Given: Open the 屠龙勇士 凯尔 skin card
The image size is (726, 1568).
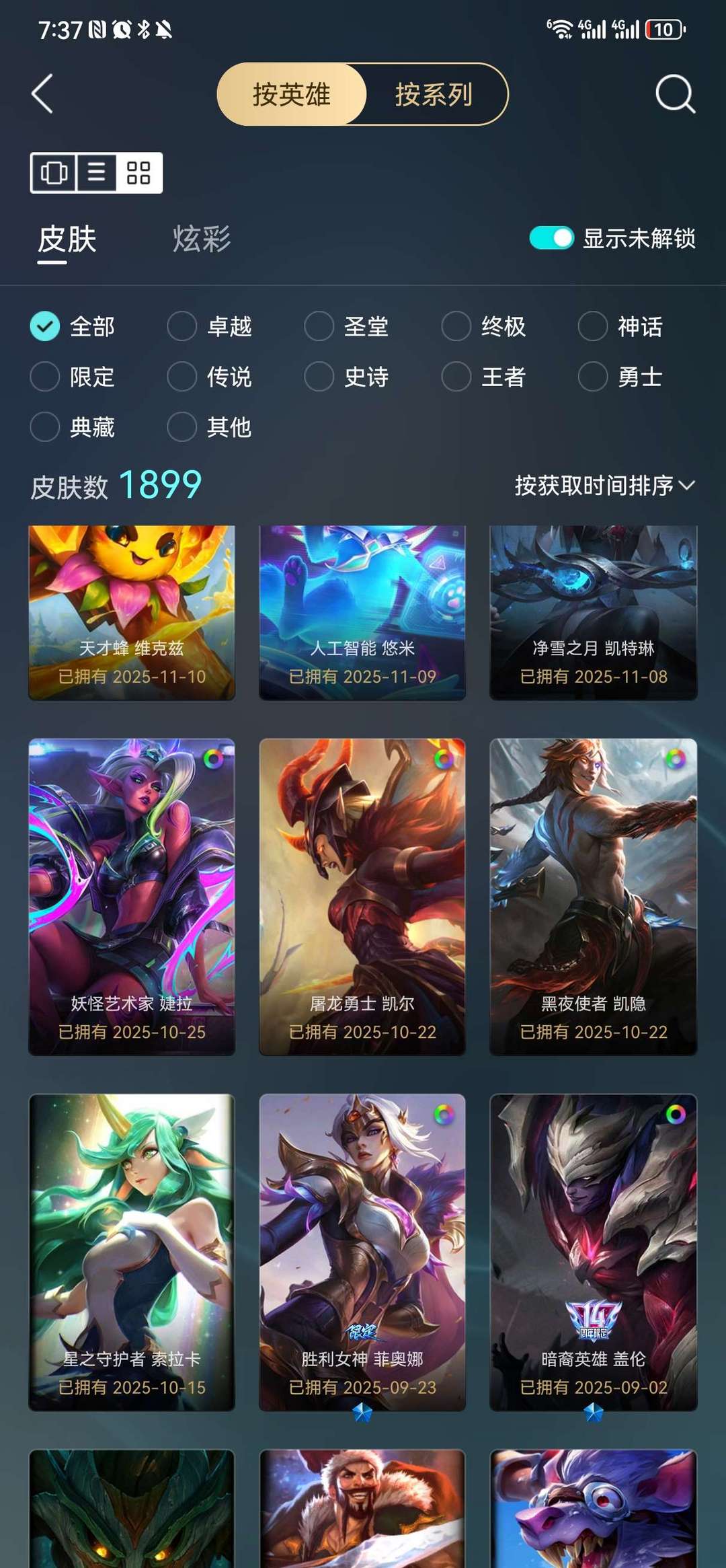Looking at the screenshot, I should tap(362, 896).
